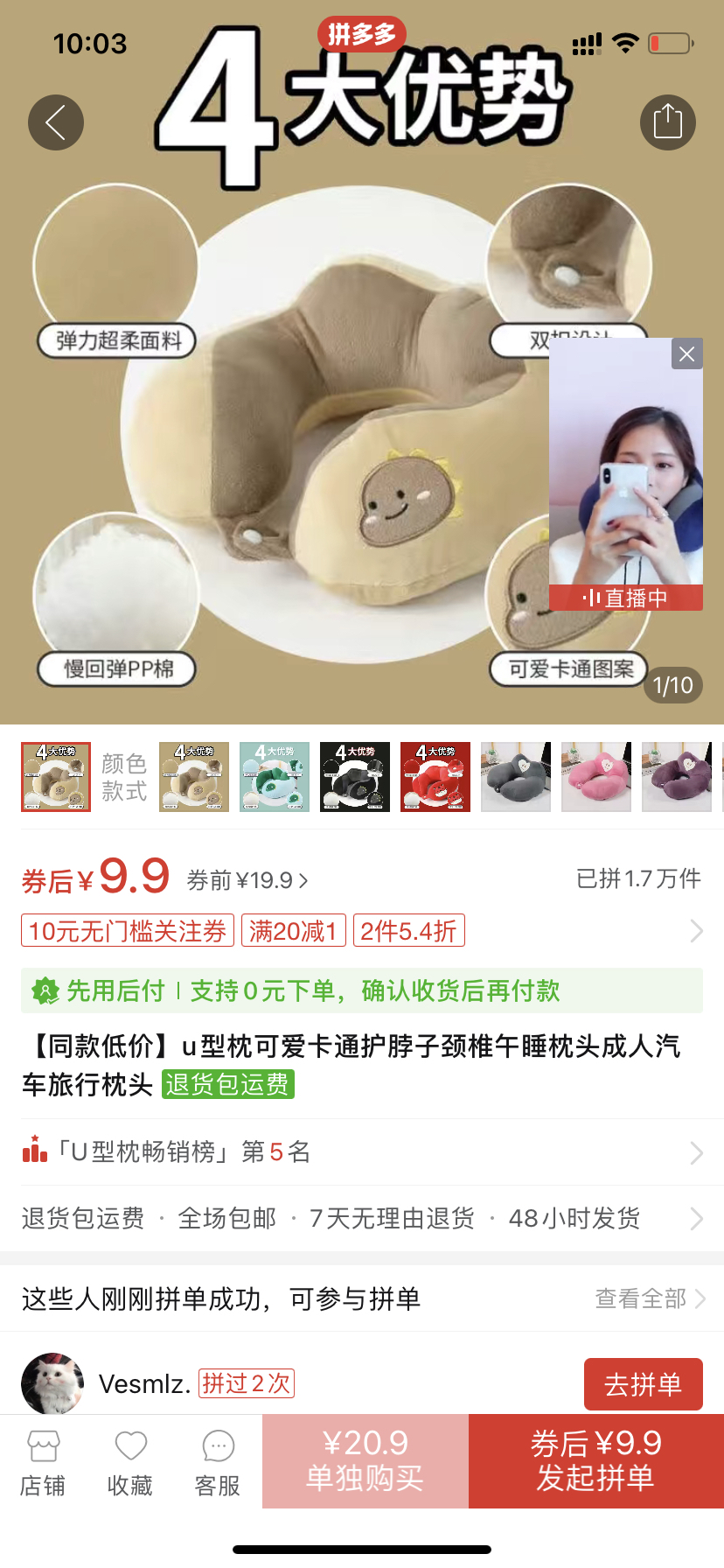This screenshot has height=1568, width=724.
Task: Share this product via the share icon
Action: [667, 122]
